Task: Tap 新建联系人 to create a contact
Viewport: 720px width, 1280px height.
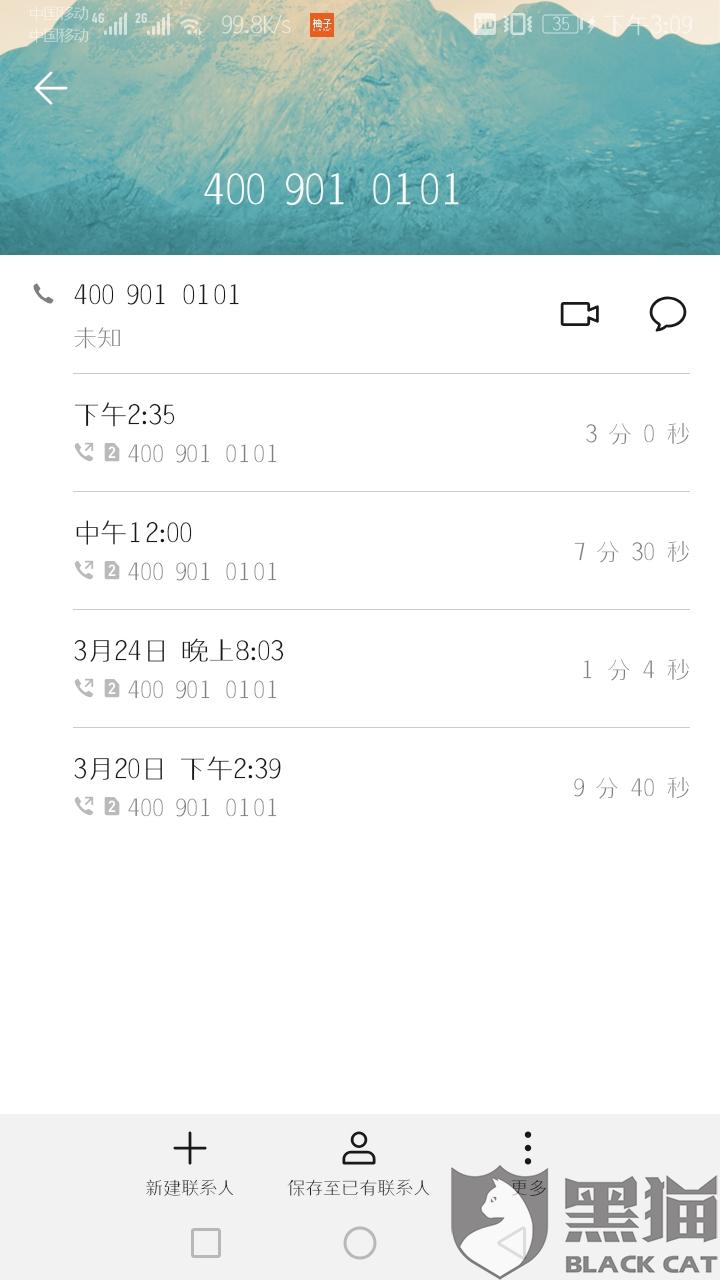Action: click(x=190, y=1162)
